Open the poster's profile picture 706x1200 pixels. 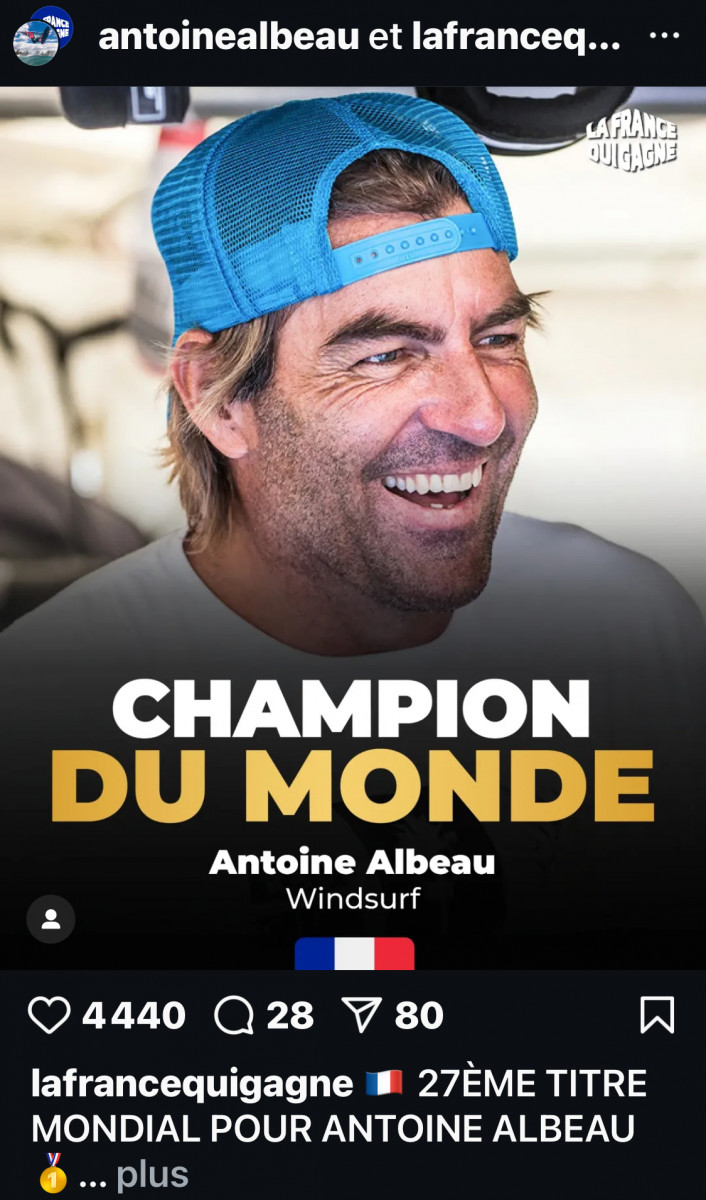coord(44,36)
